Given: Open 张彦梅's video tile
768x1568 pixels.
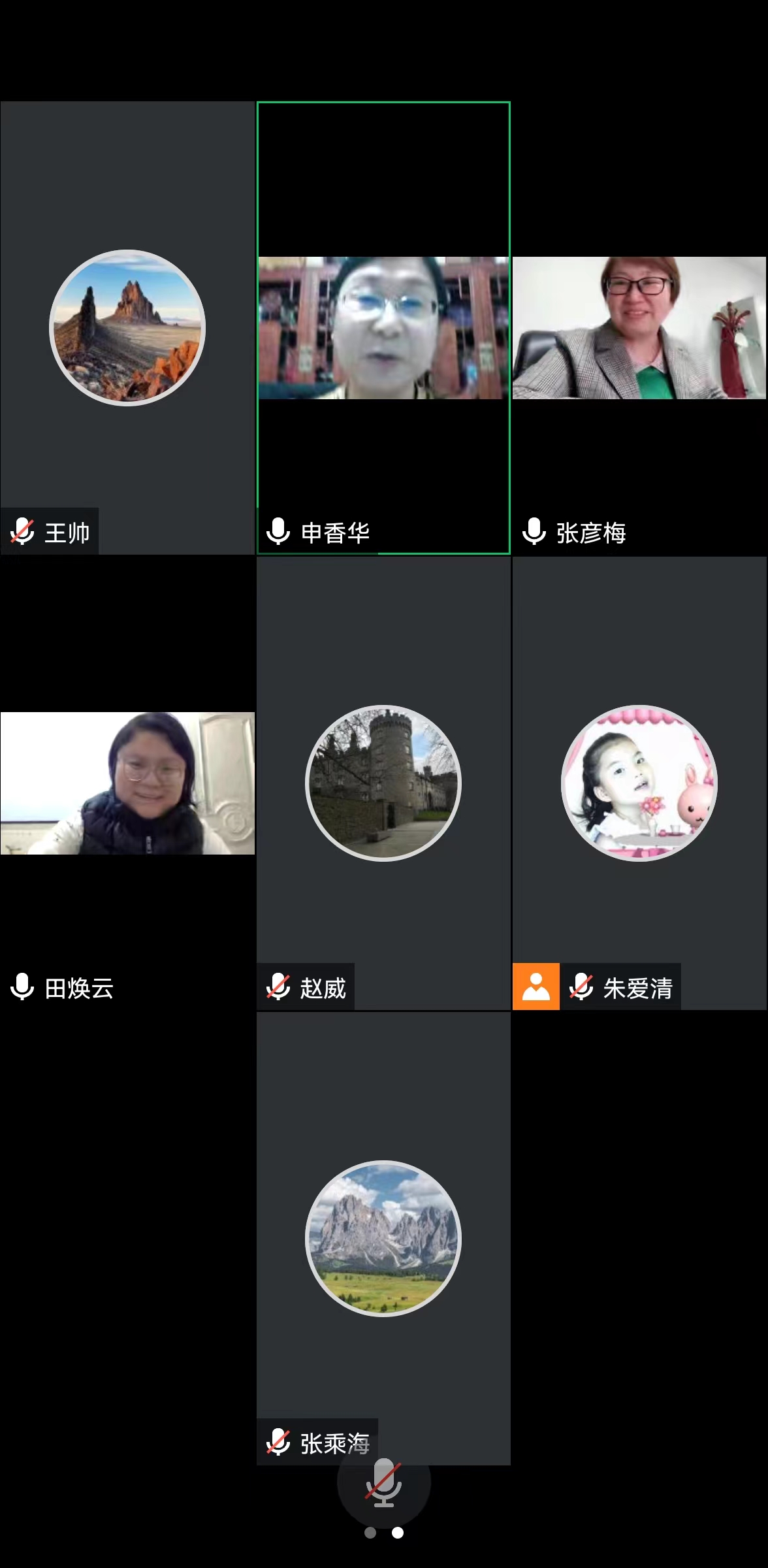Looking at the screenshot, I should click(x=639, y=328).
